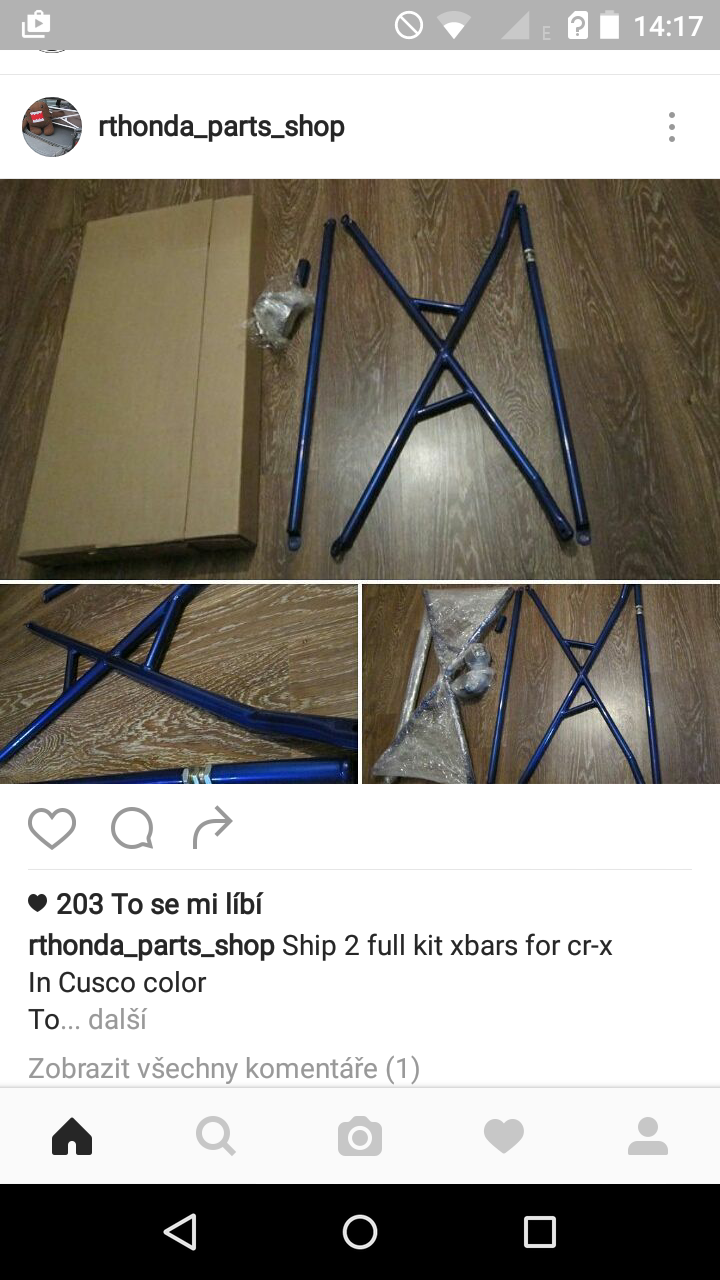Open the xbars collage photo

point(360,380)
